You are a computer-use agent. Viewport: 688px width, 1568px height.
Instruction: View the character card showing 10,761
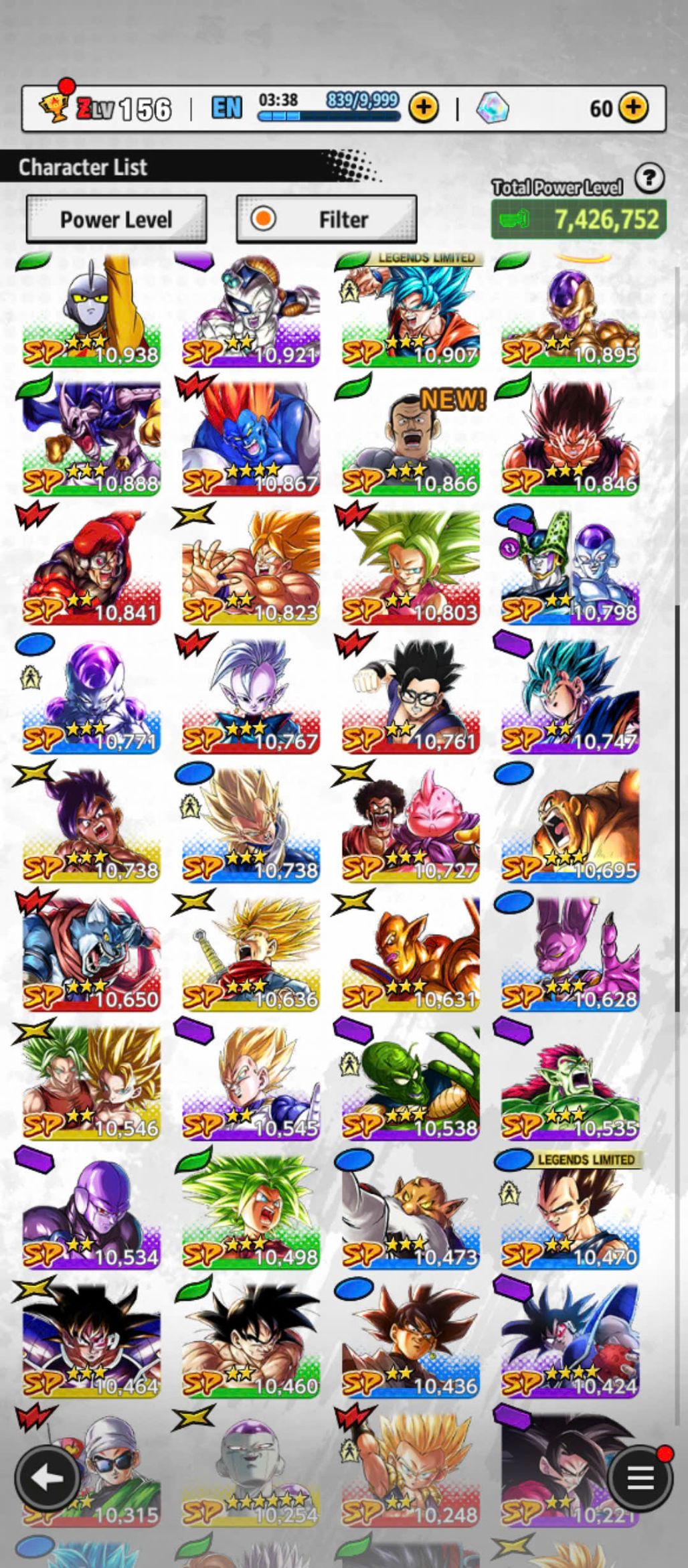[410, 696]
